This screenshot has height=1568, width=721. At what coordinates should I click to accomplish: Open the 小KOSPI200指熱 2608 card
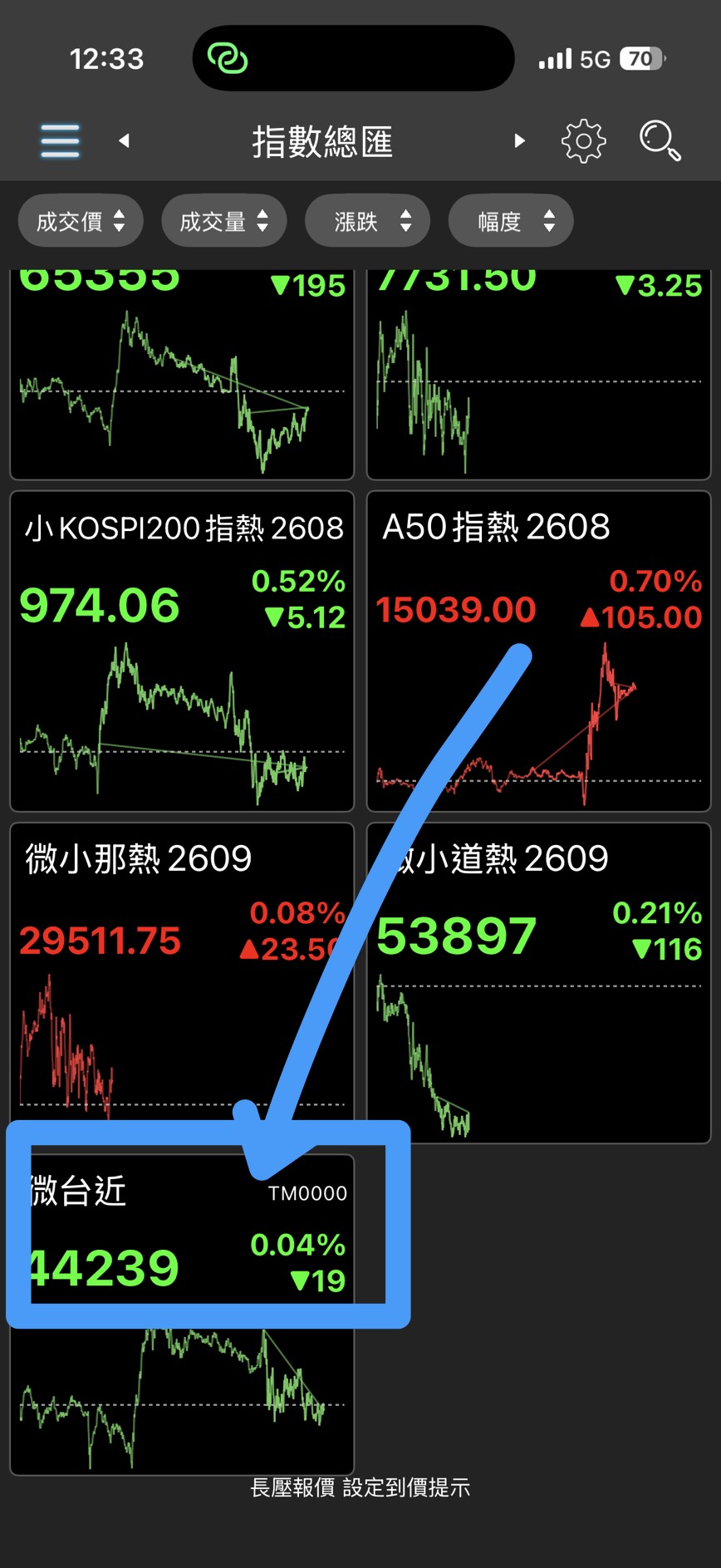(182, 651)
